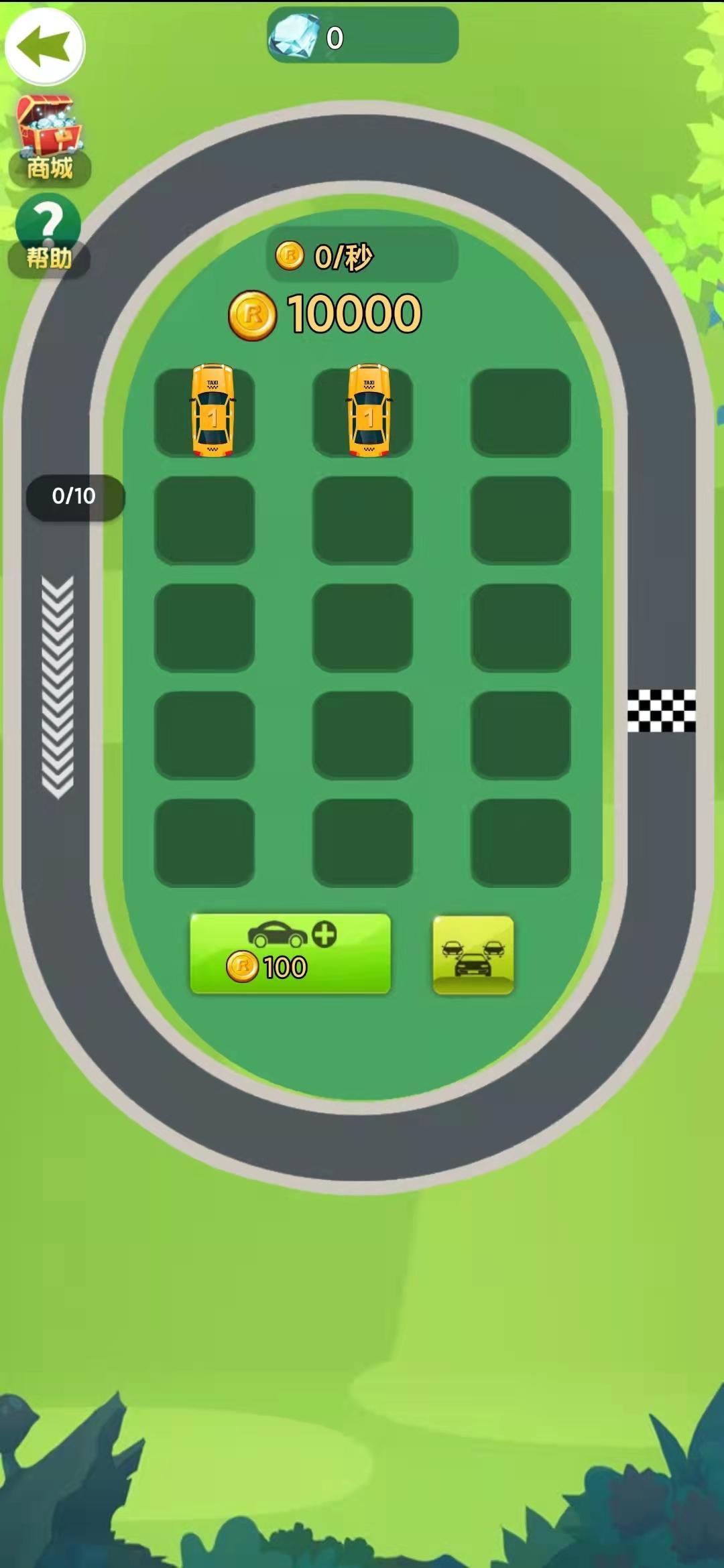Buy a new car for 100 coins
This screenshot has height=1568, width=724.
[x=290, y=952]
